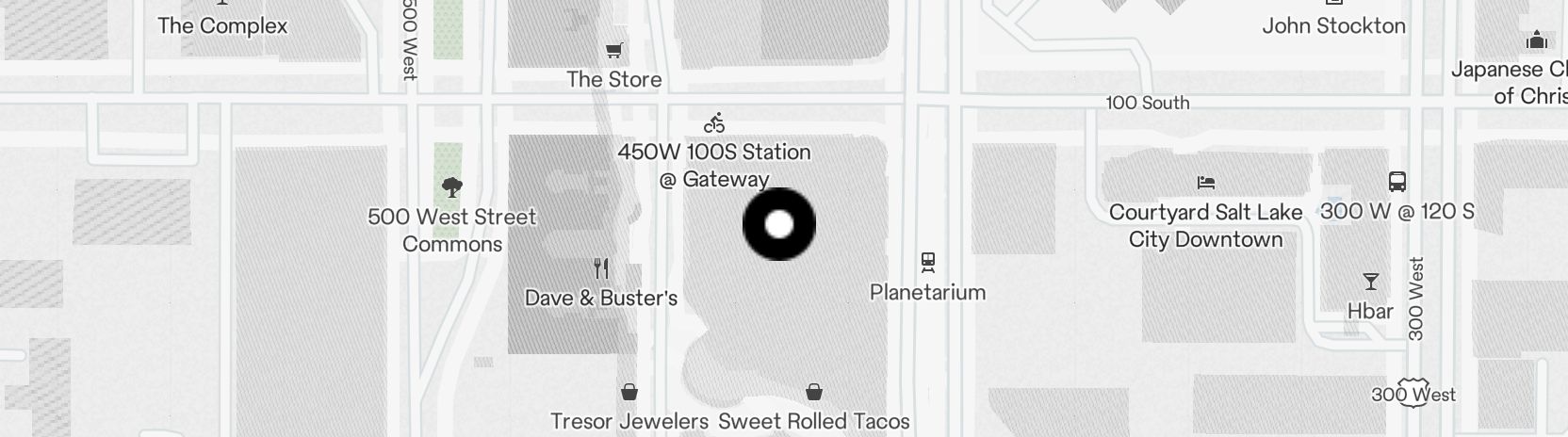Screen dimensions: 1568x437
Task: Open Courtyard Salt Lake City Downtown hotel marker
Action: pos(1205,183)
